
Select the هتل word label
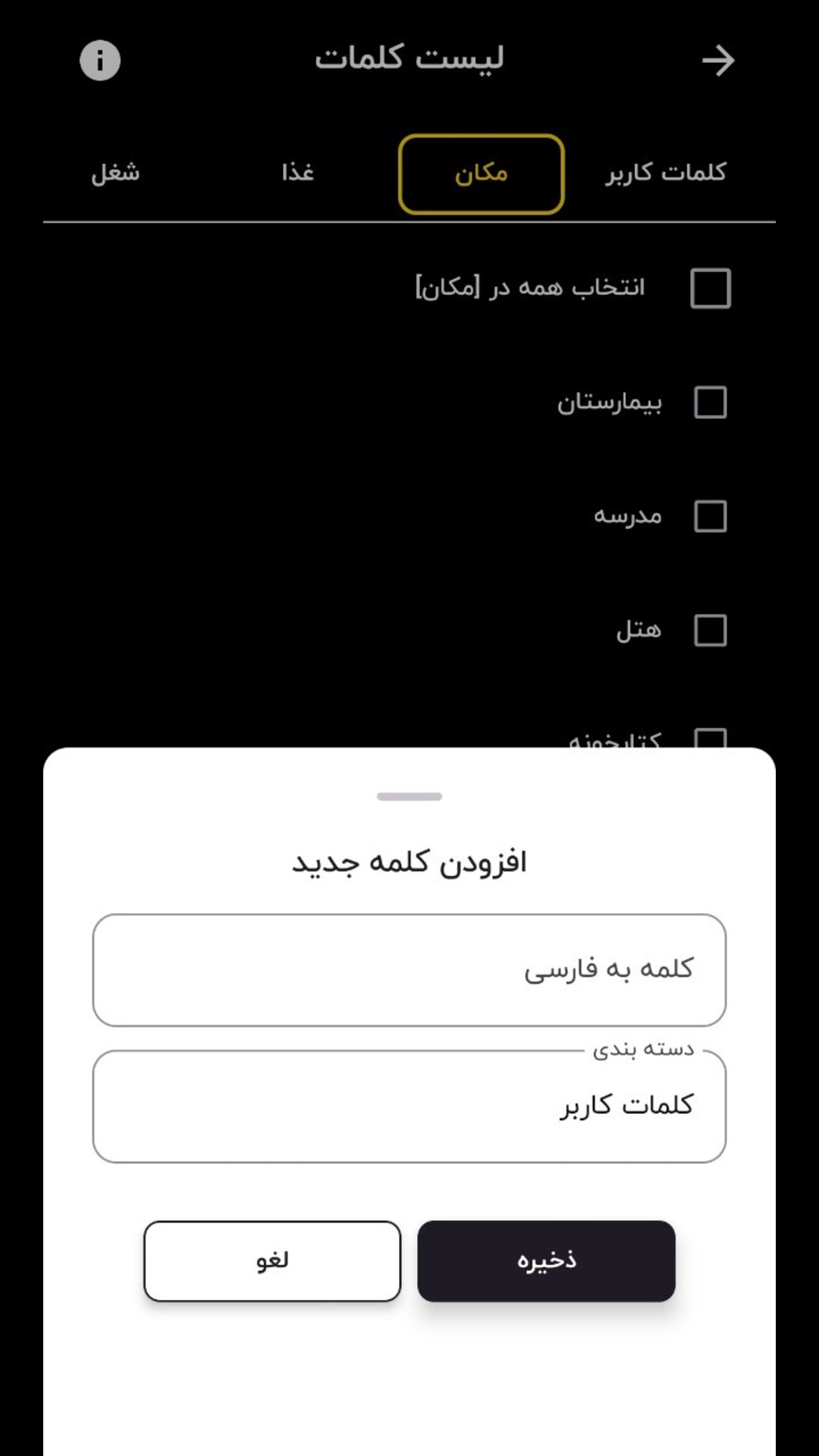click(x=639, y=630)
